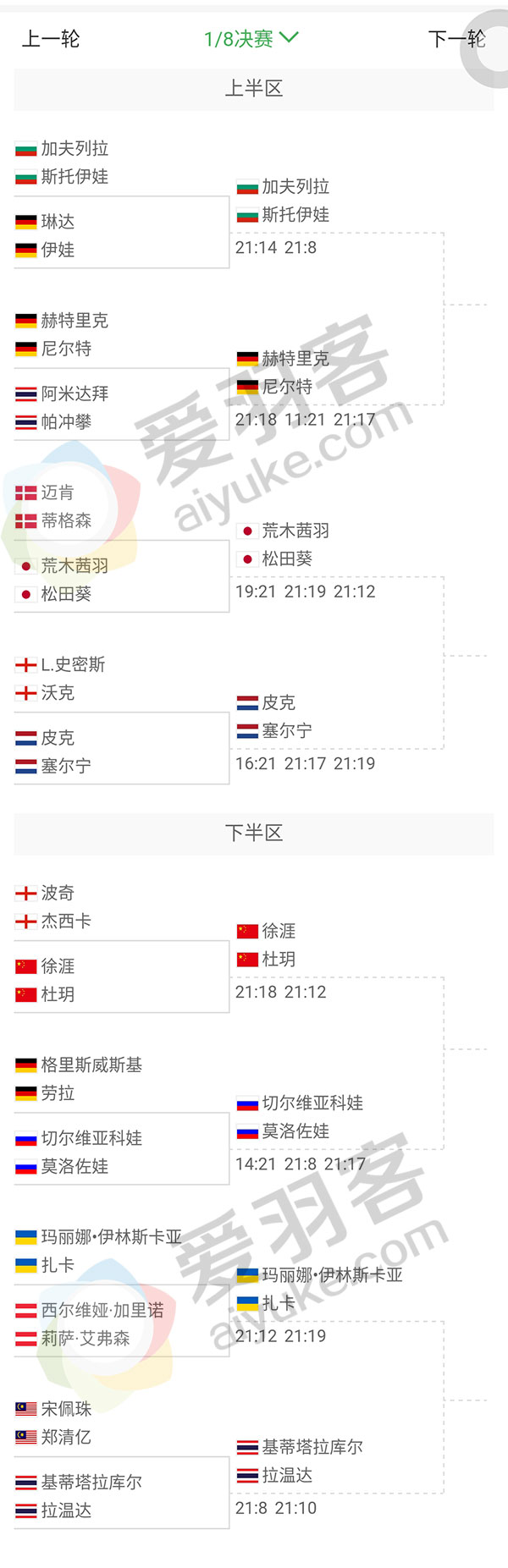The height and width of the screenshot is (1568, 508).
Task: Go to the previous round (上一轮)
Action: coord(51,39)
